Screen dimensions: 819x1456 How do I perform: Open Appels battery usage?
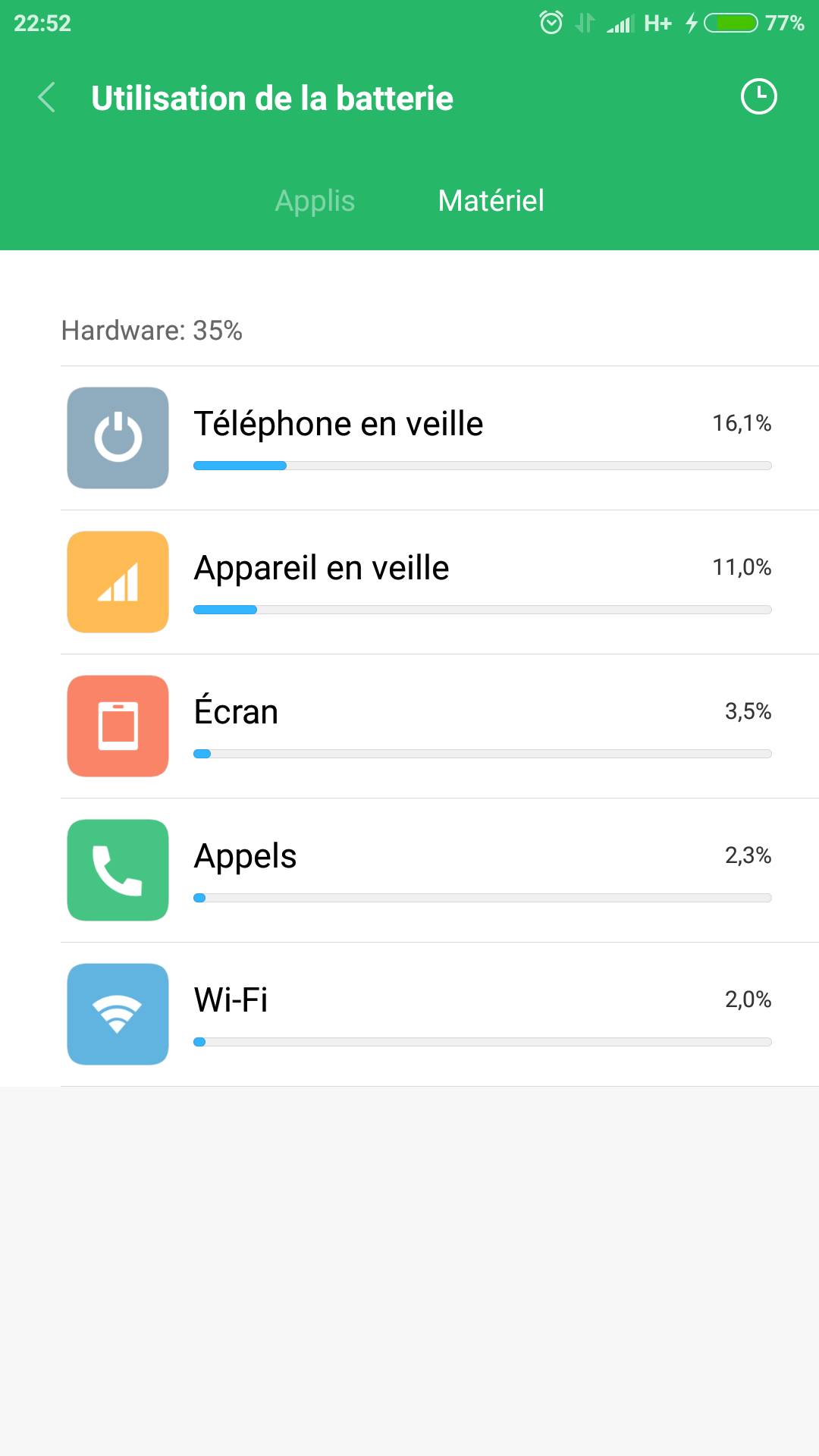click(440, 871)
